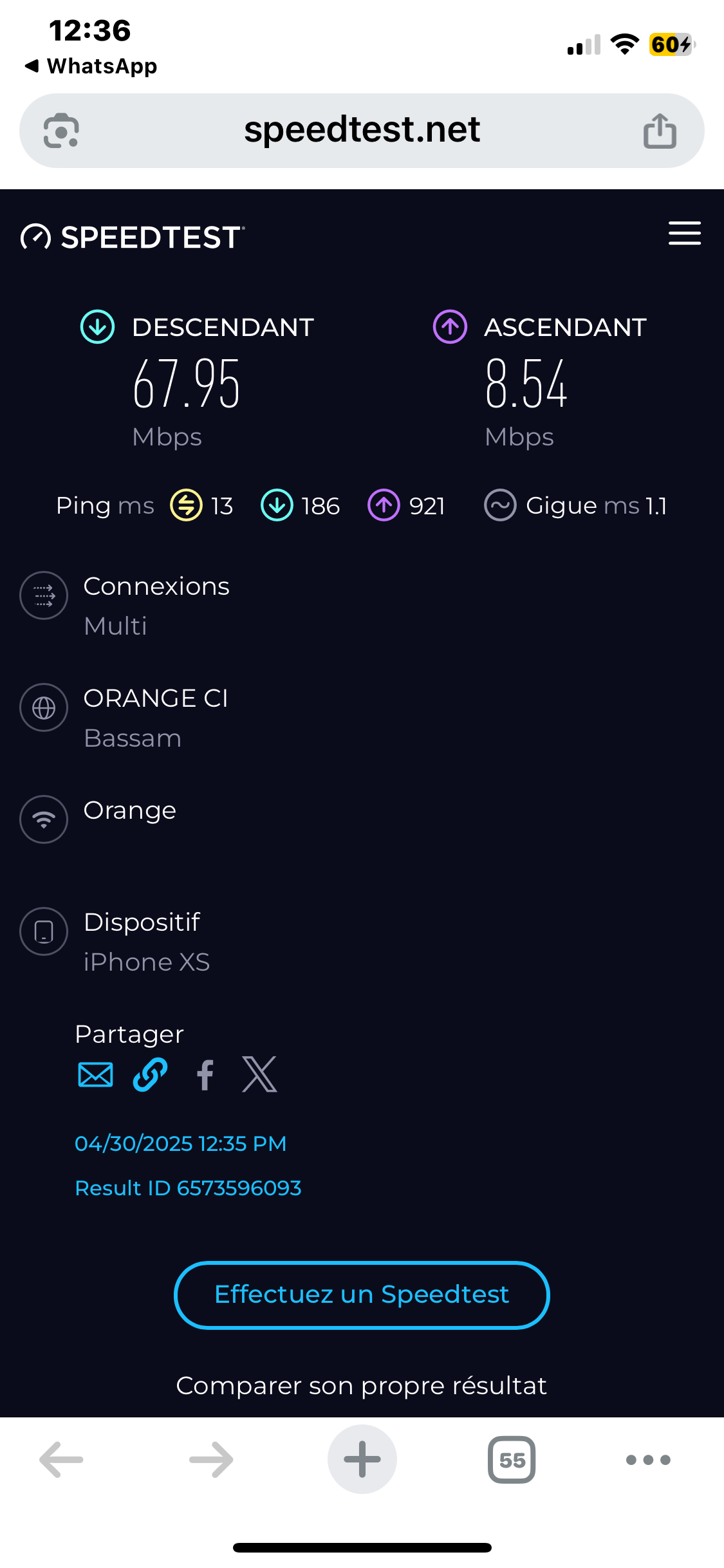The width and height of the screenshot is (724, 1568).
Task: Open a new browser tab
Action: pyautogui.click(x=362, y=1459)
